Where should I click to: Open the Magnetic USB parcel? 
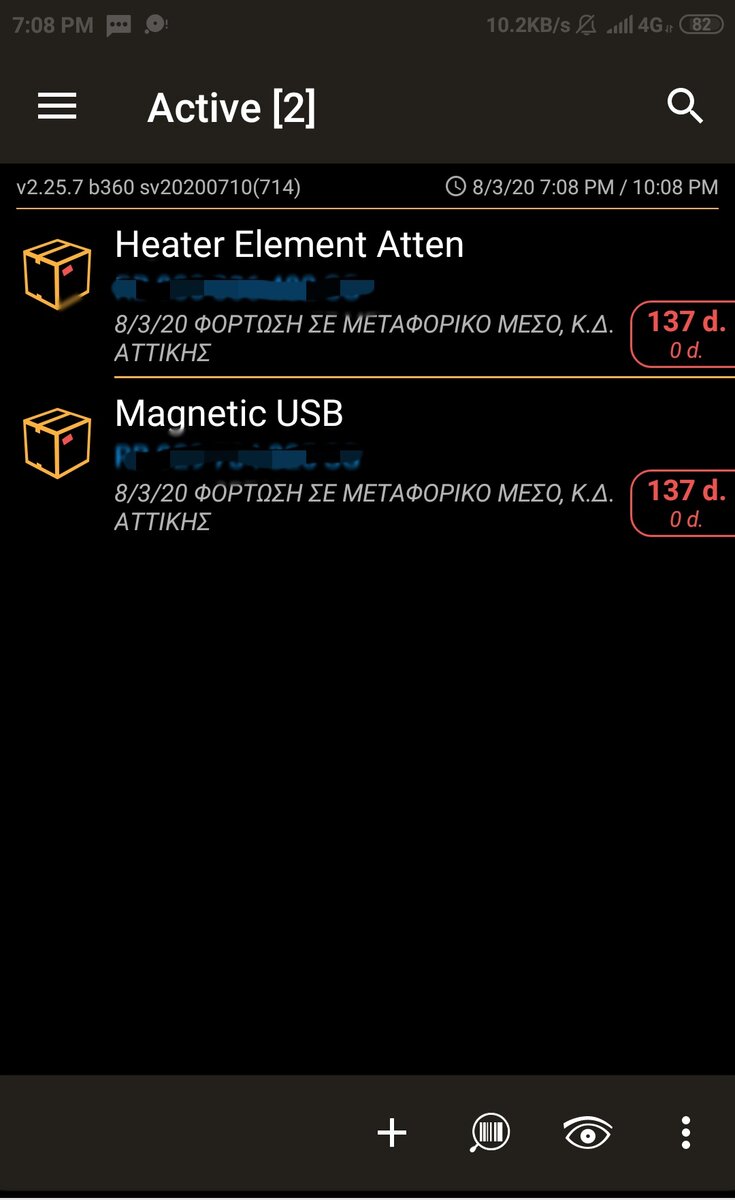point(367,463)
